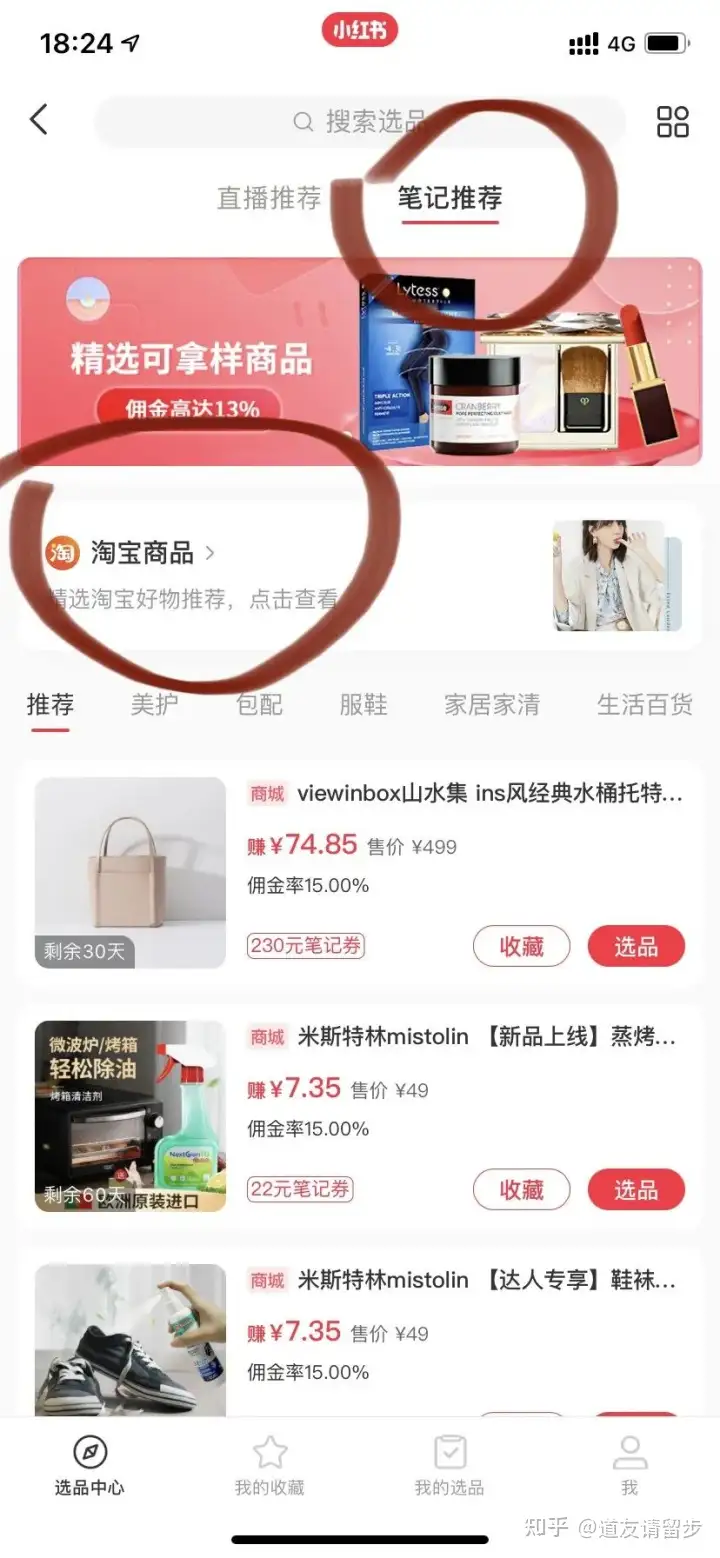Open the viewinbox山水集 bag product
The image size is (720, 1558).
(360, 873)
